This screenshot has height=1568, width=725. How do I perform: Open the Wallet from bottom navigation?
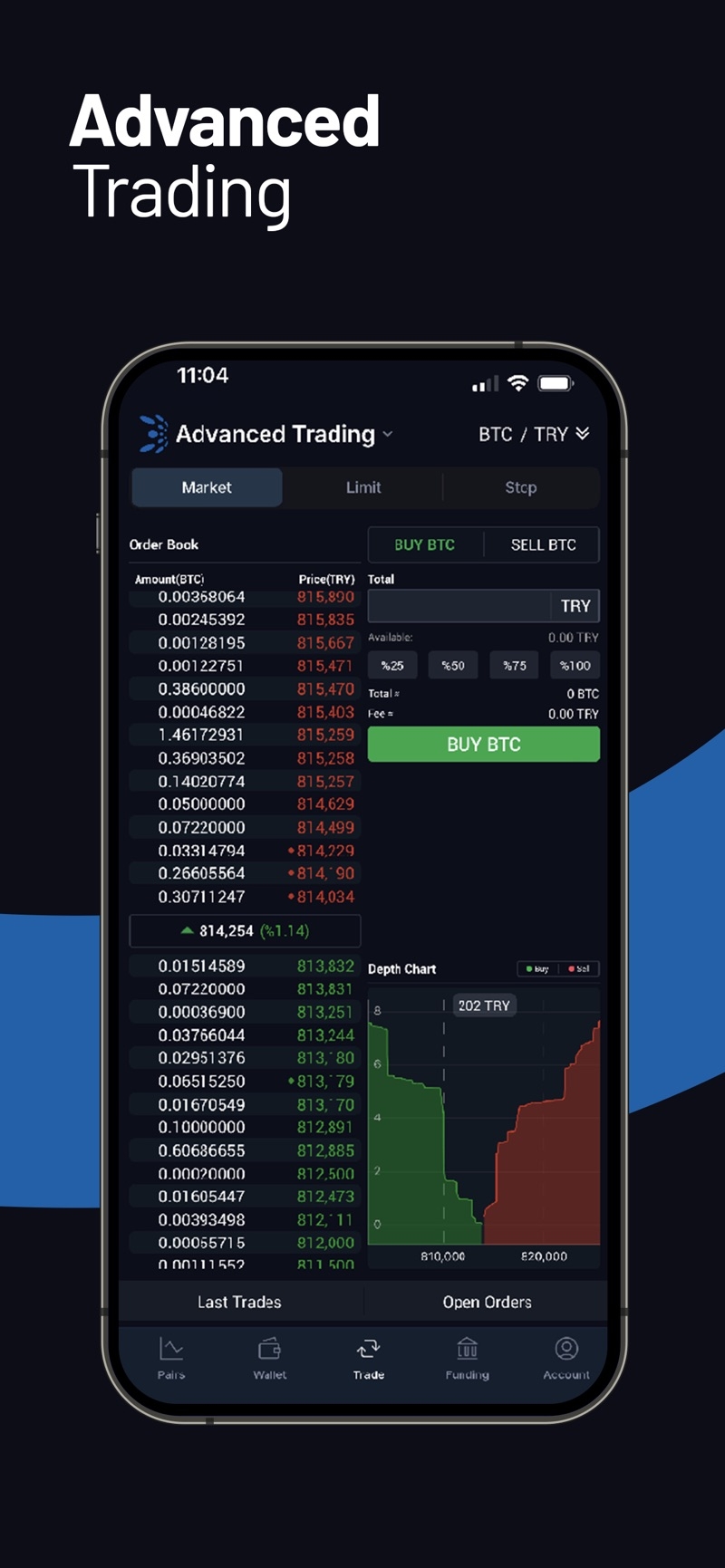pyautogui.click(x=269, y=1359)
